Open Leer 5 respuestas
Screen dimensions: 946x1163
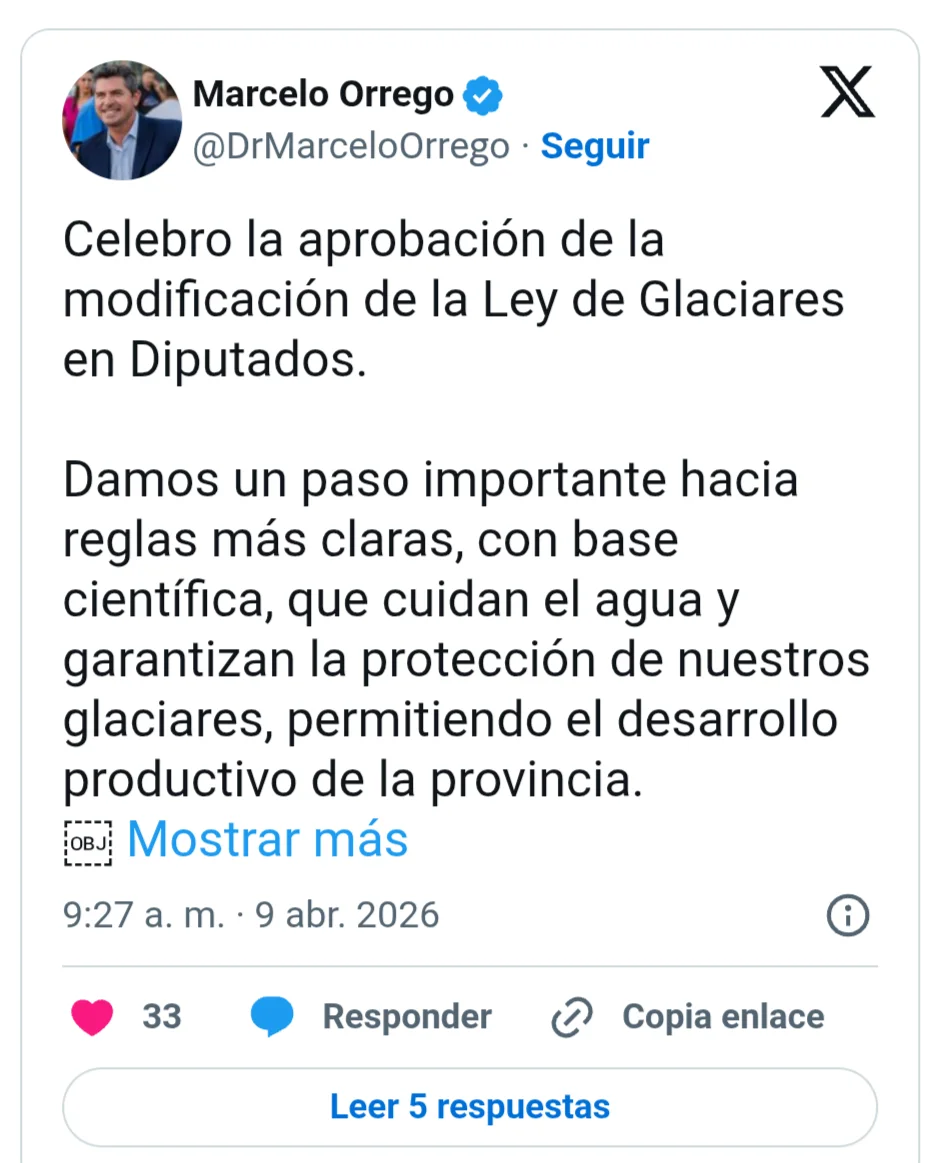(469, 1107)
